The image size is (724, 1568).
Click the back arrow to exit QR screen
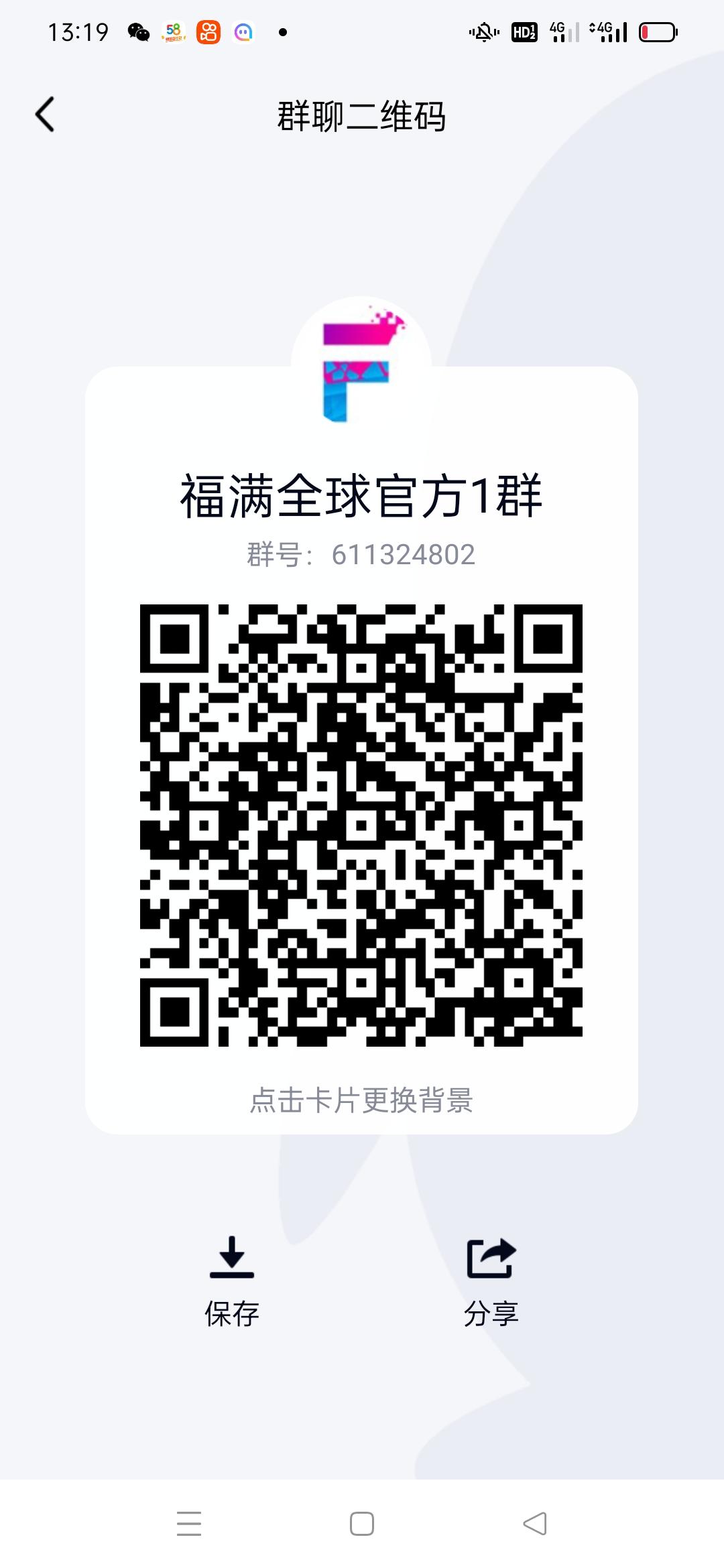tap(44, 114)
